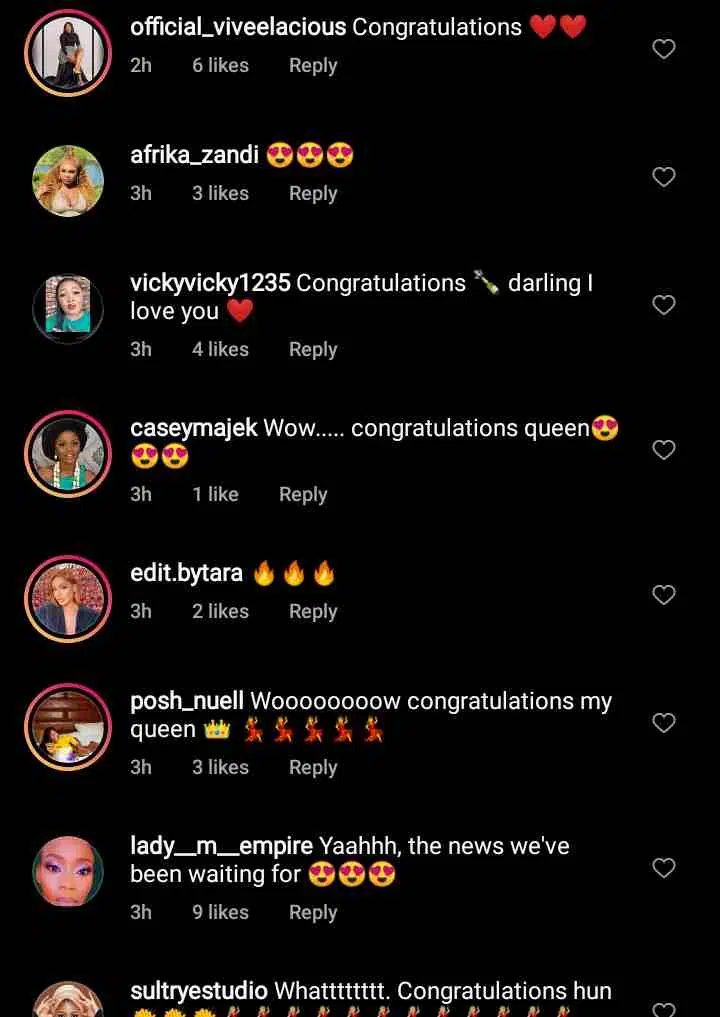Like edit.bytara's fire emoji comment
Viewport: 720px width, 1017px height.
point(664,595)
